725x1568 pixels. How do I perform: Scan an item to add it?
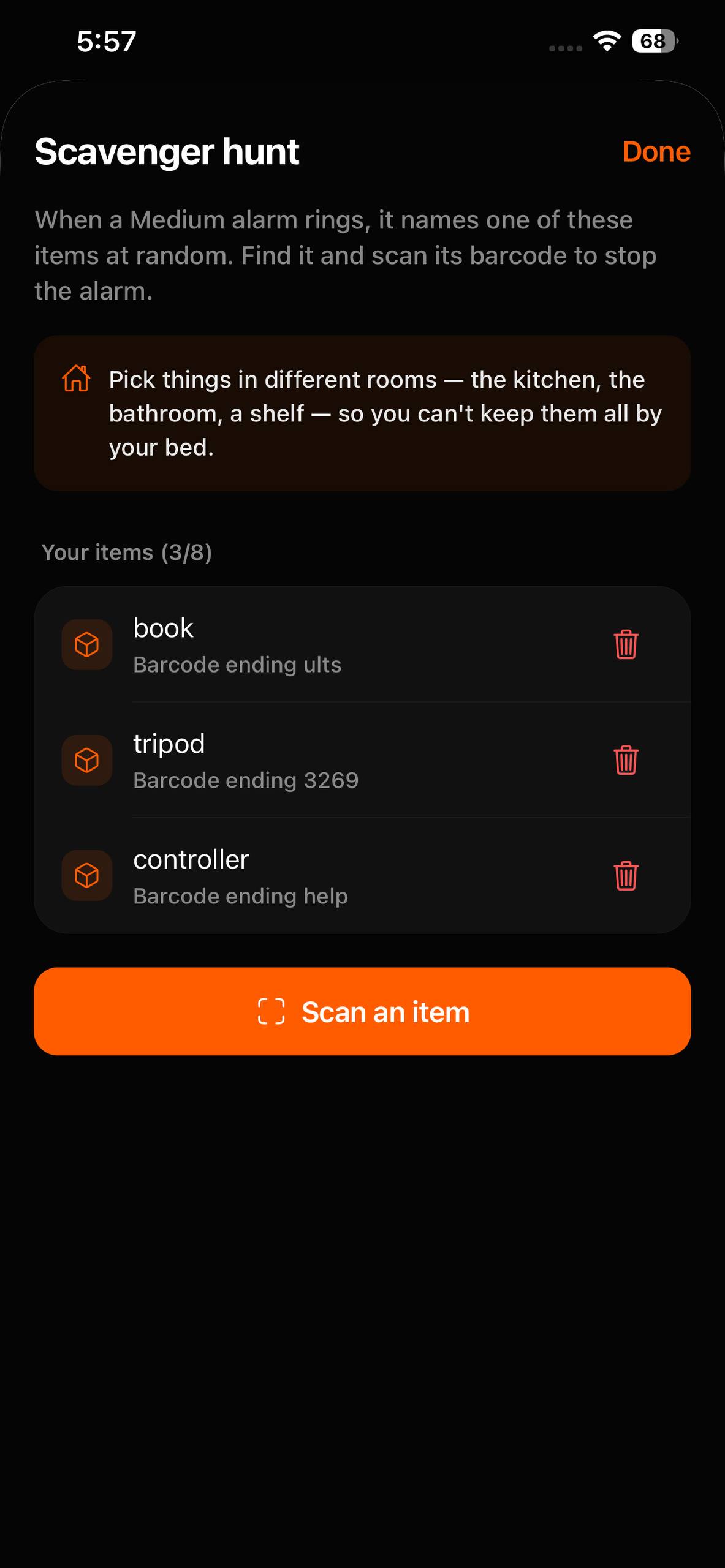pos(362,1011)
